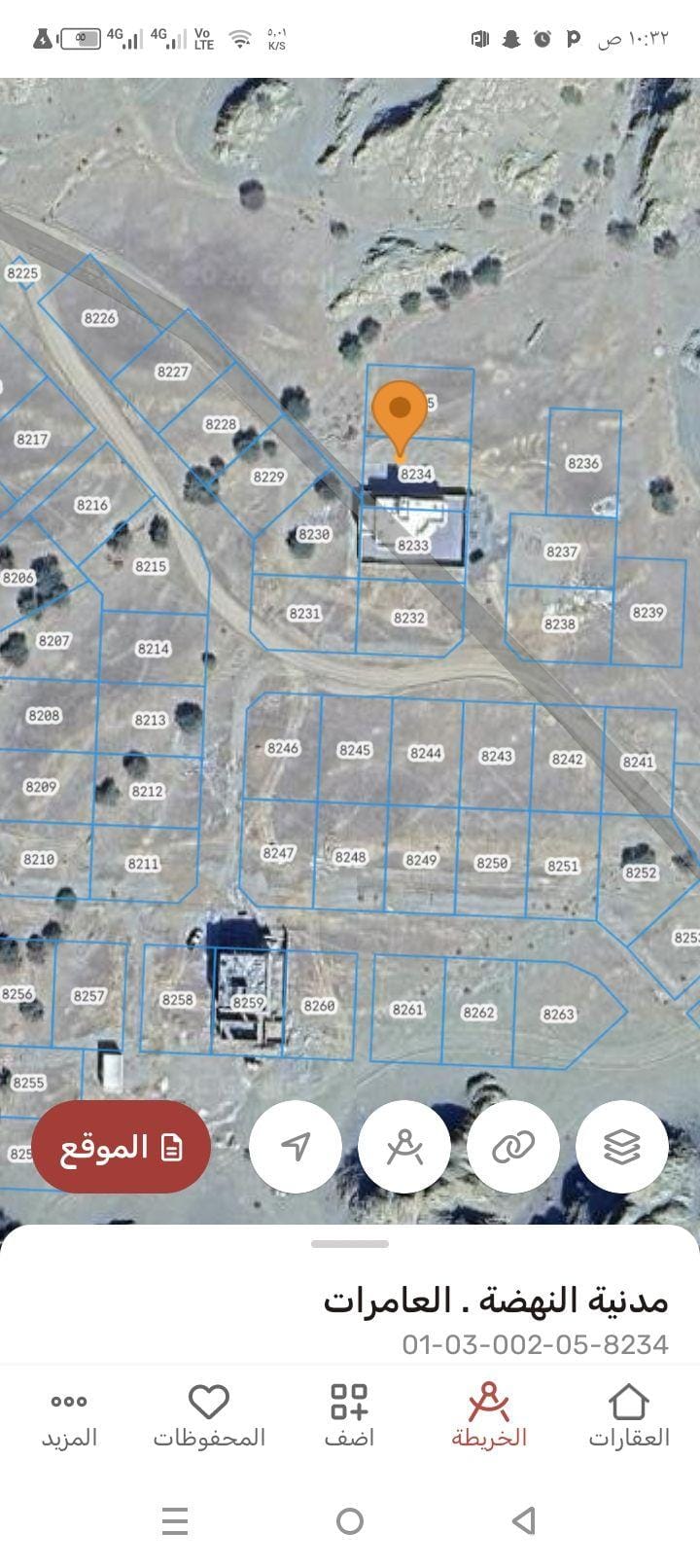Tap the red الموقع location button
Screen dimensions: 700x1568
[x=122, y=1147]
